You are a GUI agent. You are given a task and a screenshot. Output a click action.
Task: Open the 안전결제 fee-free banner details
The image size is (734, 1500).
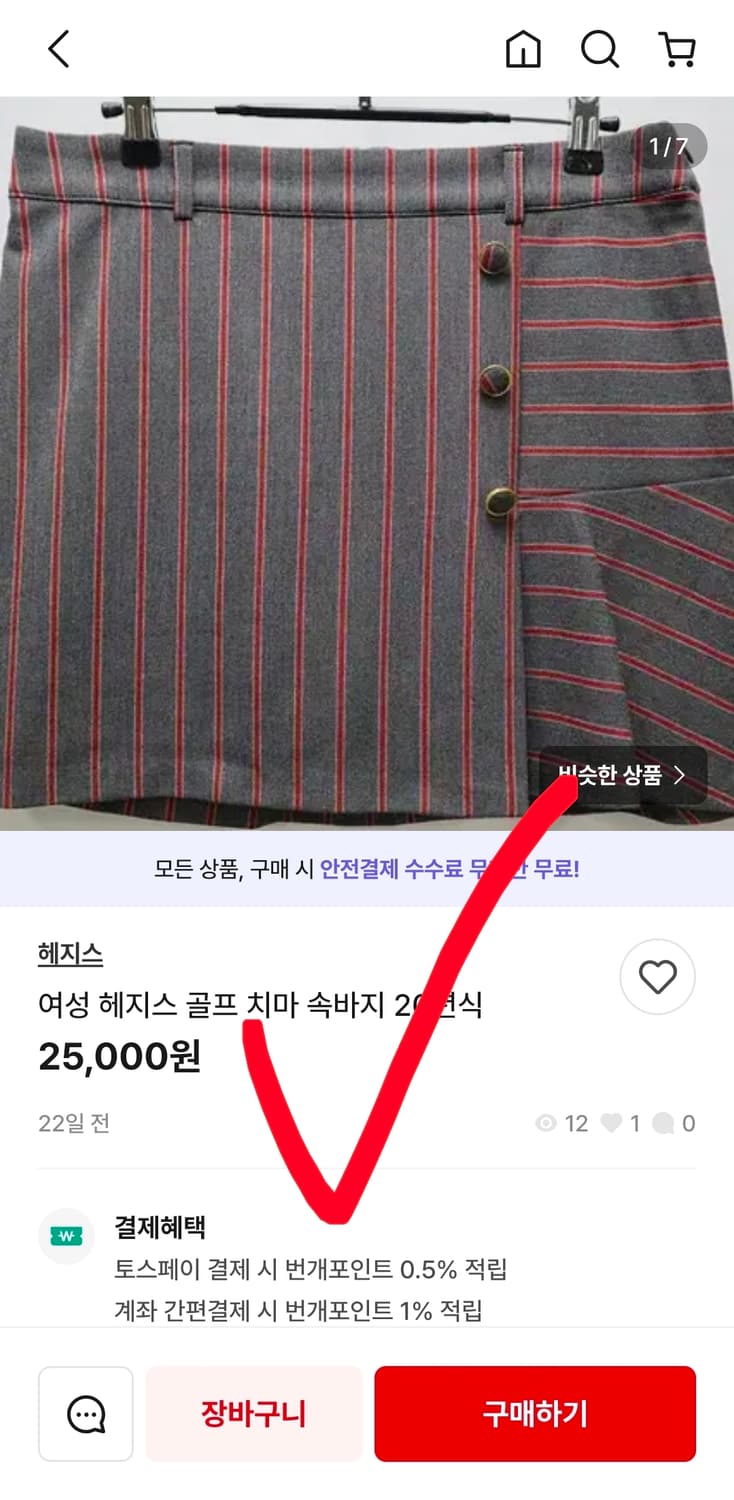pyautogui.click(x=367, y=869)
